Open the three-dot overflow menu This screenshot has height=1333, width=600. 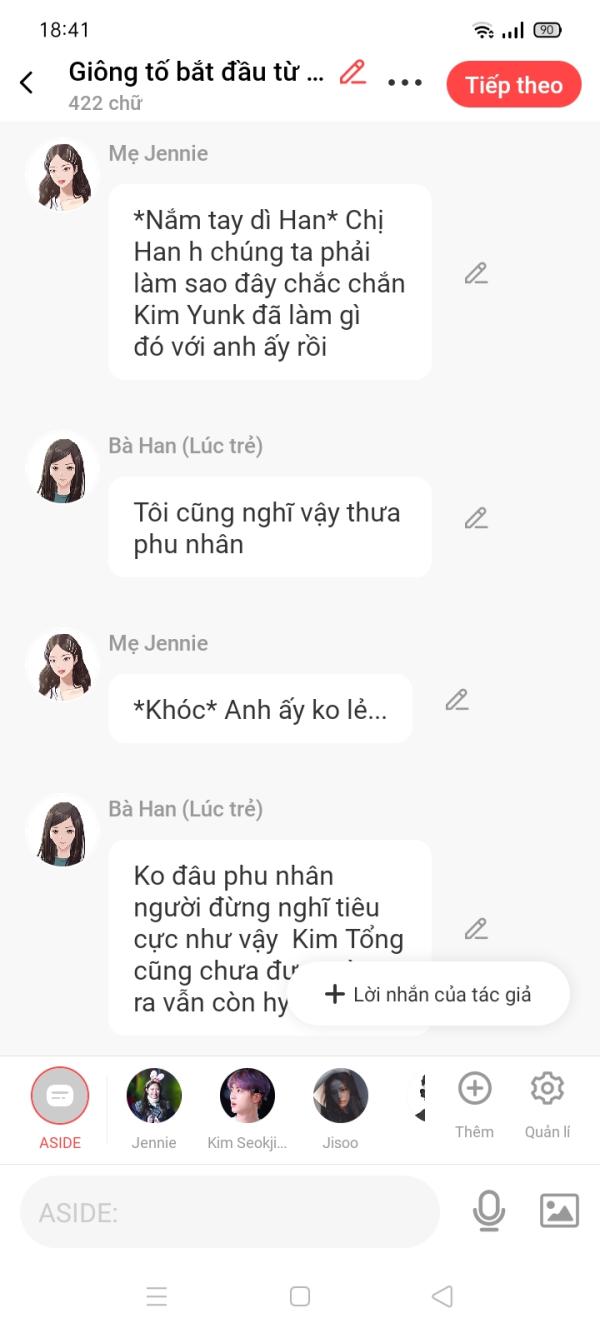click(405, 83)
